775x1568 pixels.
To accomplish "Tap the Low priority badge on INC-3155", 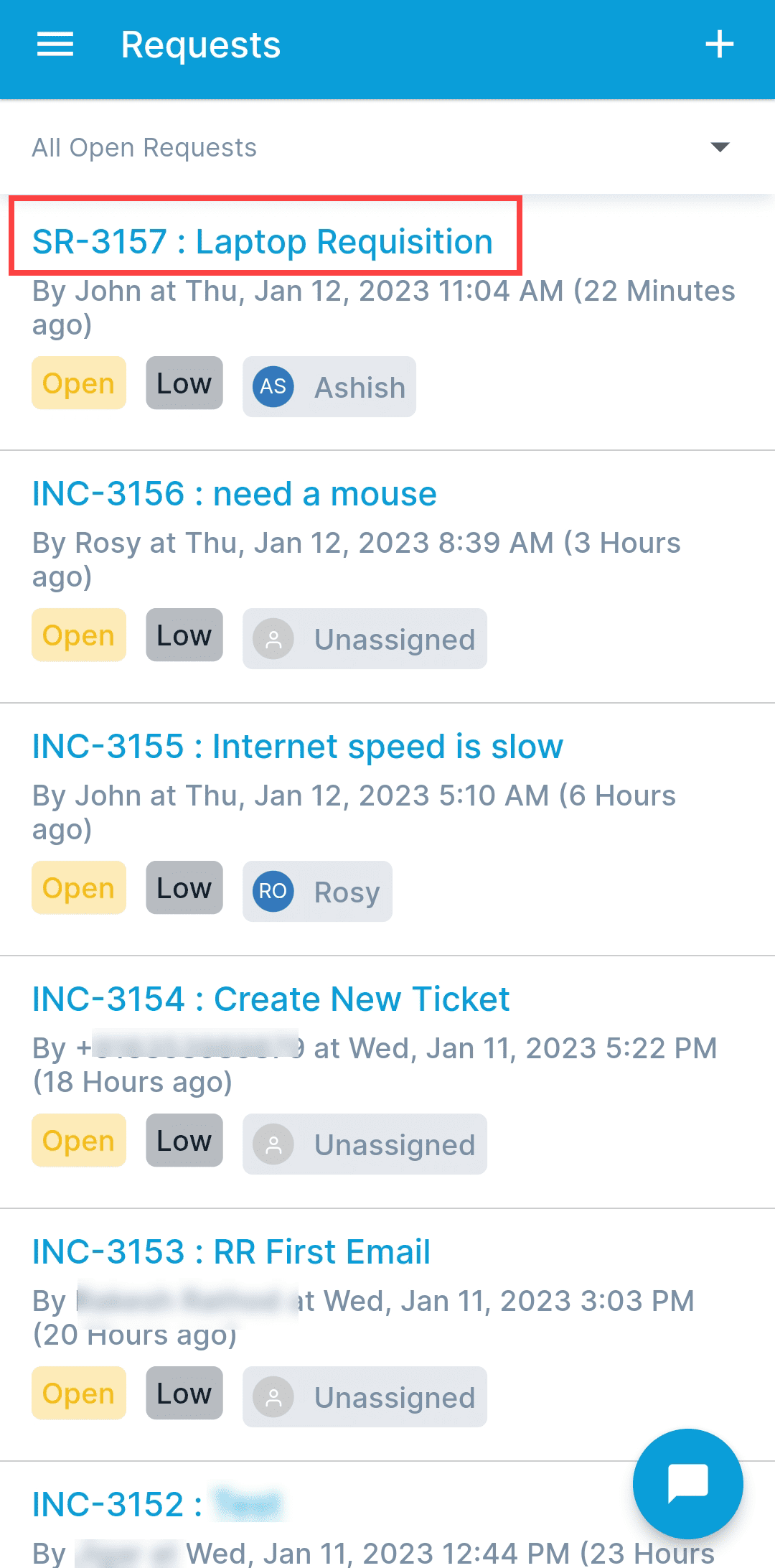I will point(184,888).
